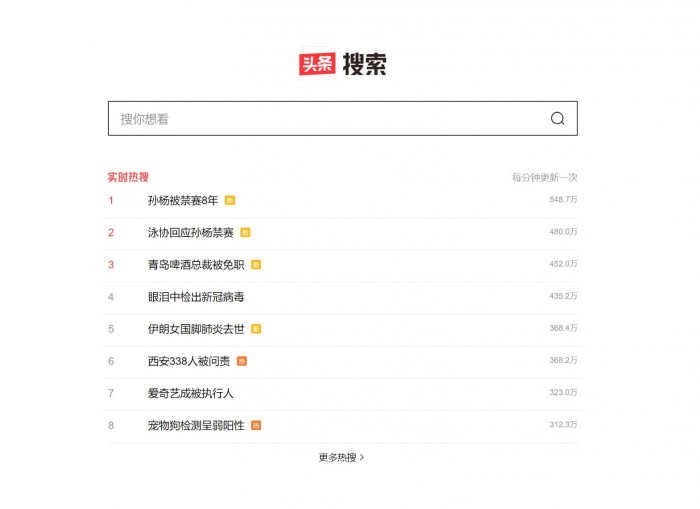Open hot search 孙杨被禁赛8年
Image resolution: width=700 pixels, height=509 pixels.
[183, 200]
